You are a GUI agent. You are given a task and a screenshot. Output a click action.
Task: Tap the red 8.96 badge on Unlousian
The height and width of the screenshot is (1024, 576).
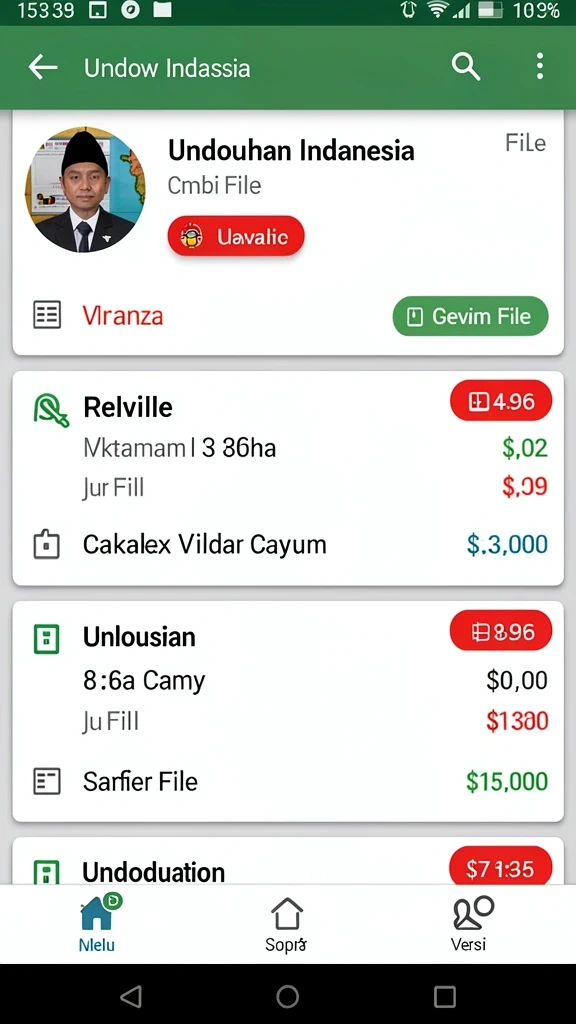501,632
